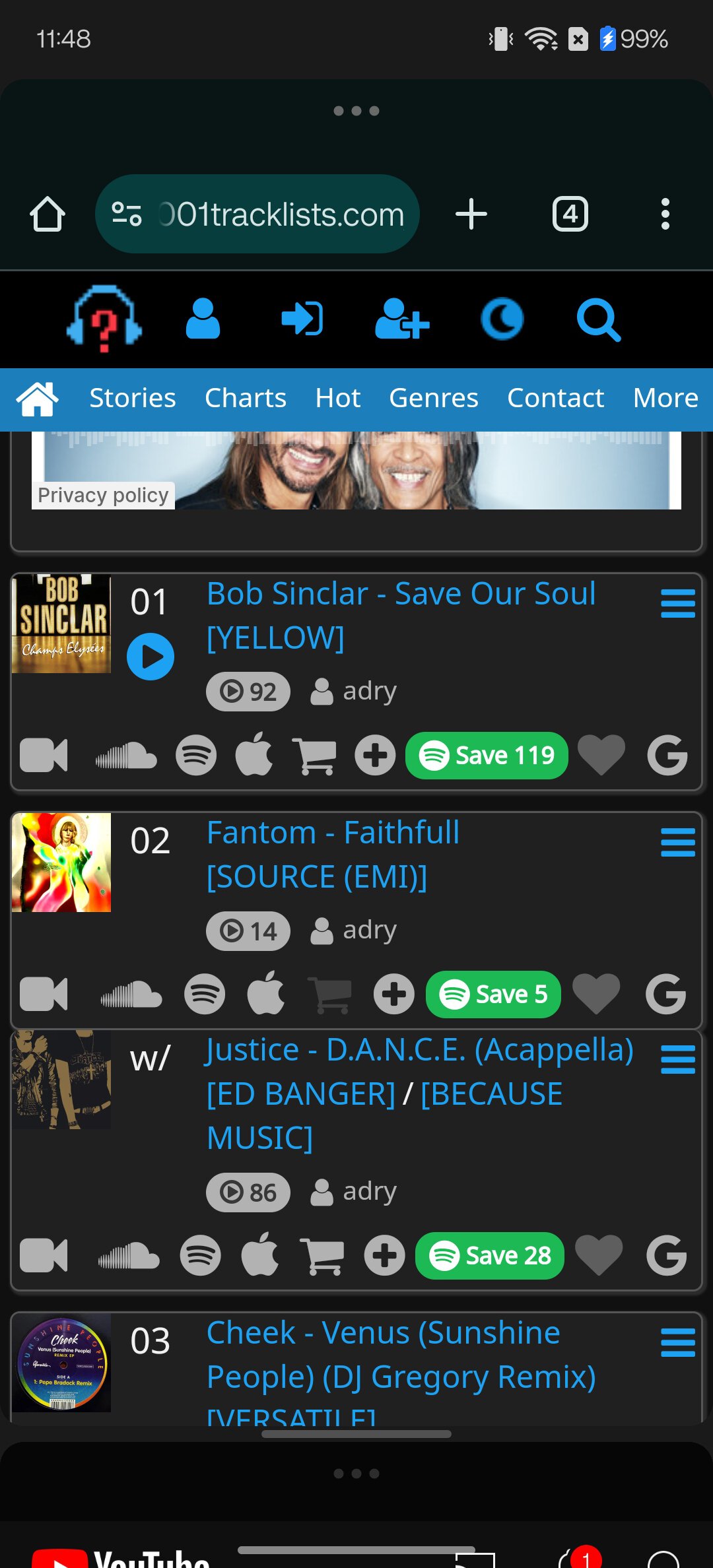This screenshot has height=1568, width=713.
Task: Open the Genres section
Action: coord(433,398)
